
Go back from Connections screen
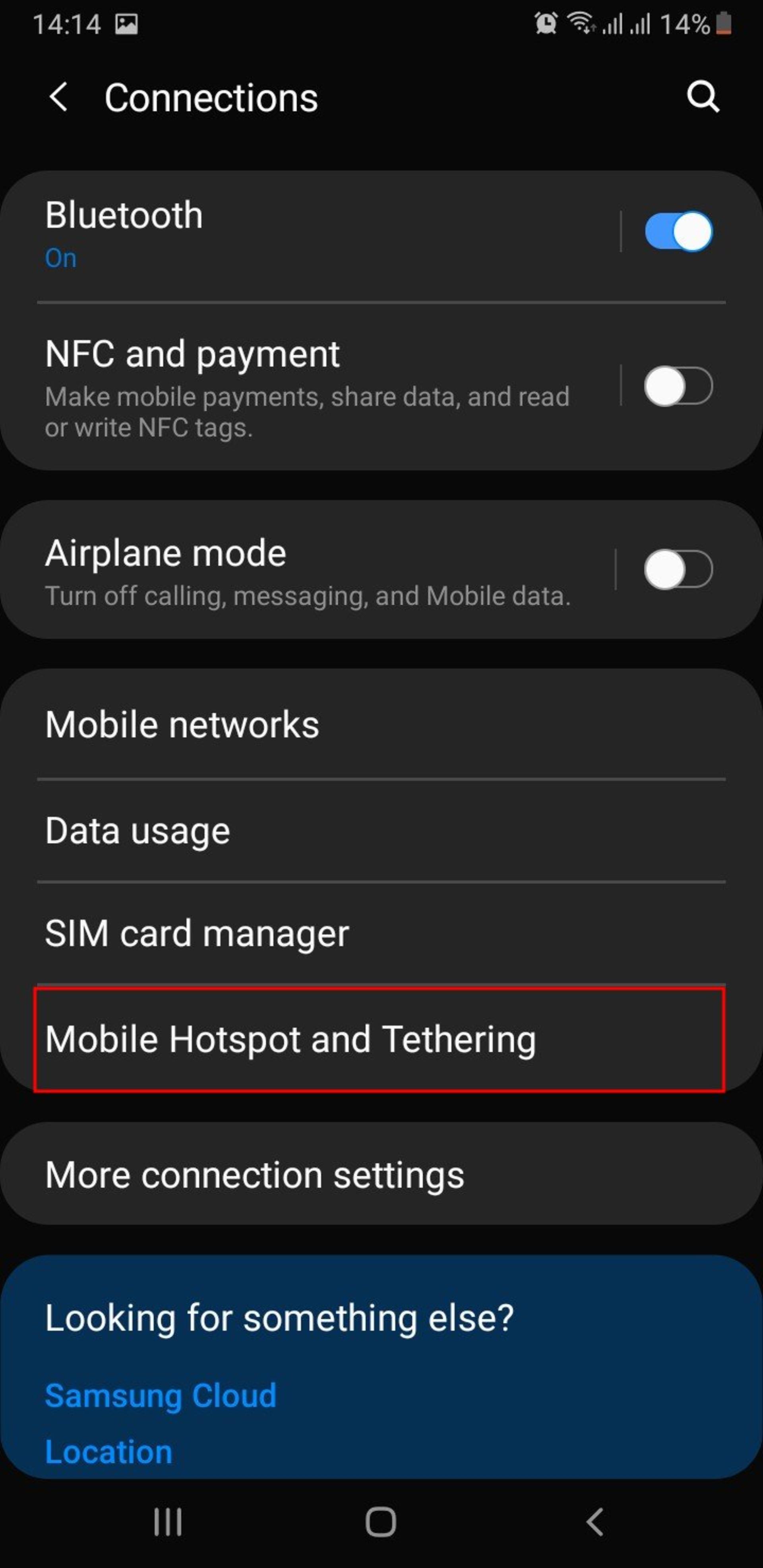coord(58,97)
